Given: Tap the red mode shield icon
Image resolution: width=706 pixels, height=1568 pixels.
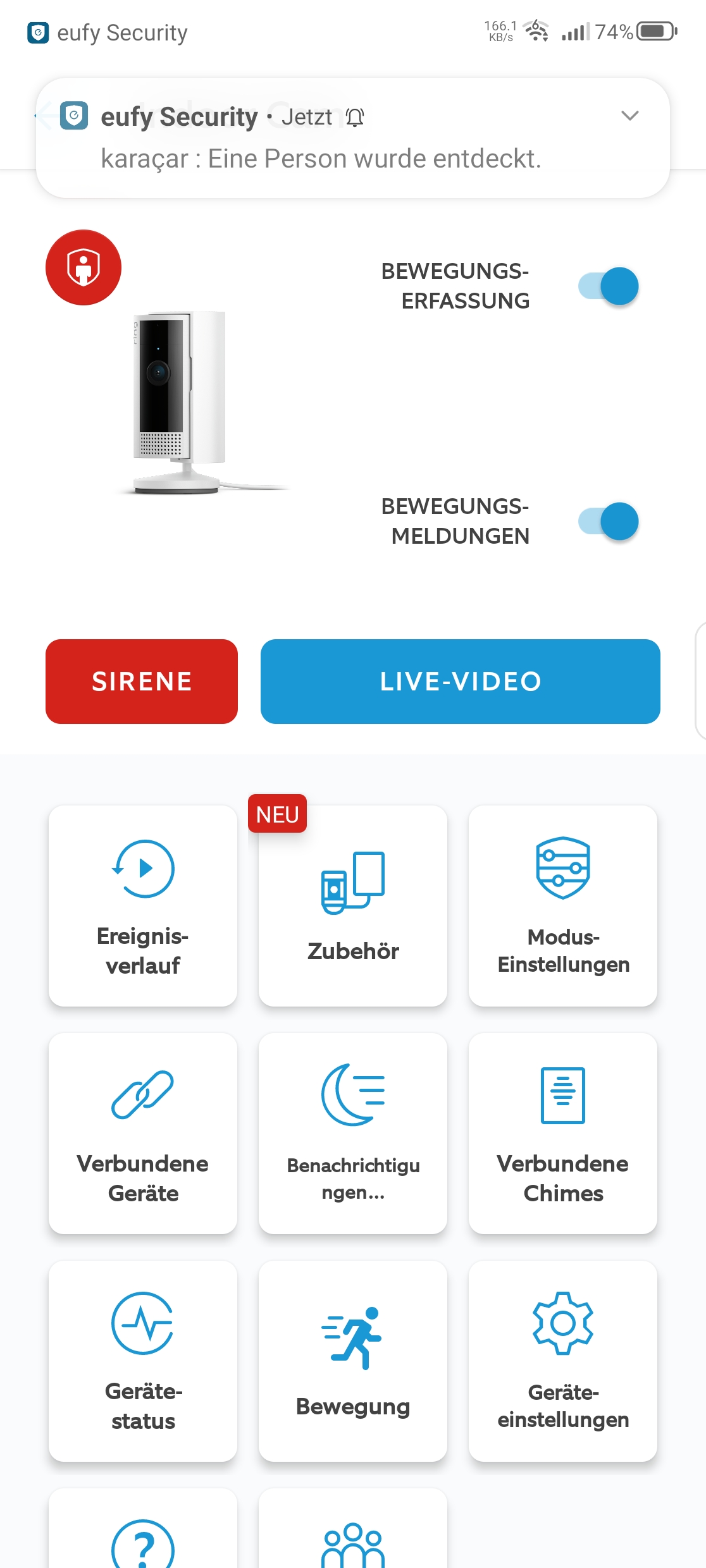Looking at the screenshot, I should coord(84,267).
